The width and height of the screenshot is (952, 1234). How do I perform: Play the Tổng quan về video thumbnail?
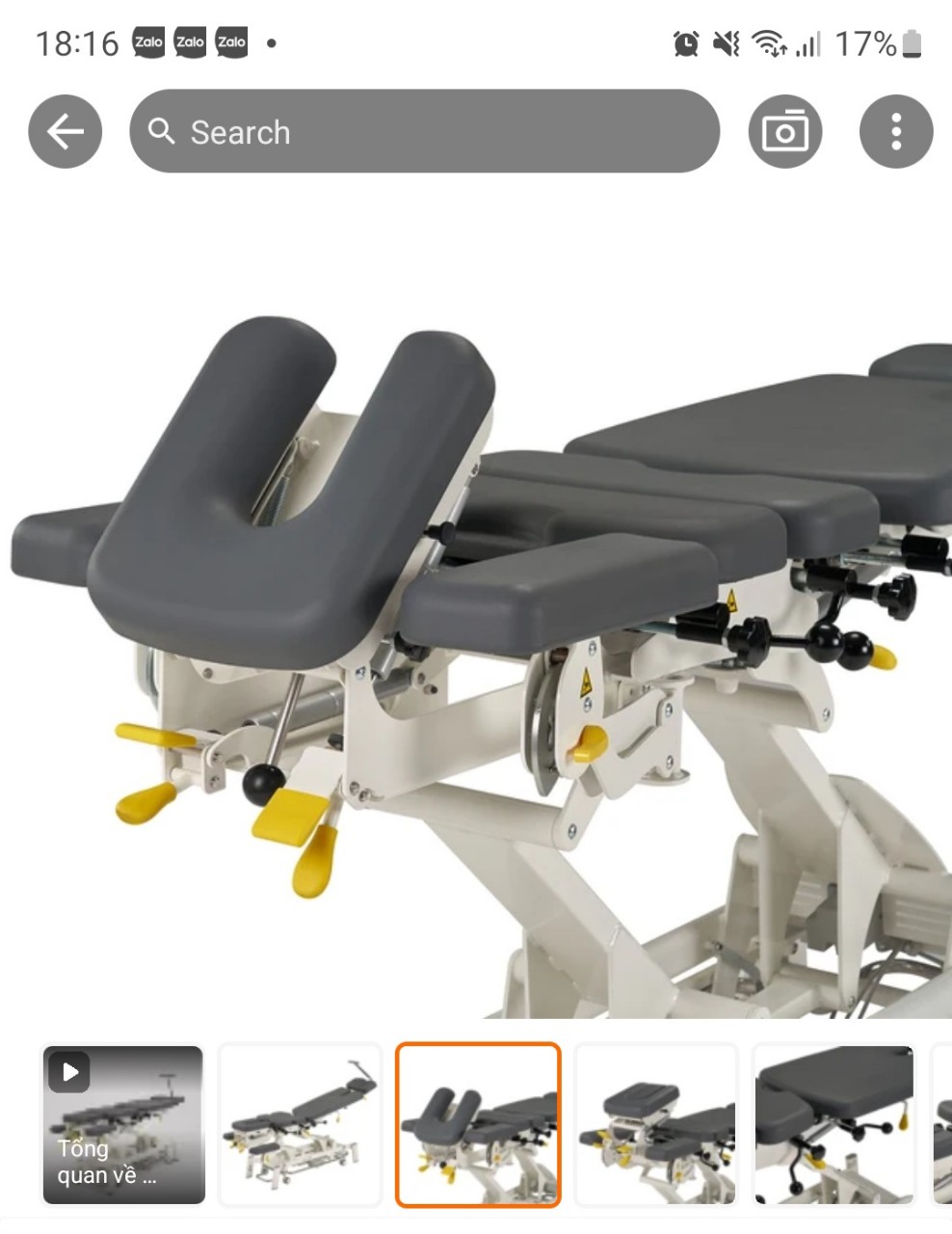123,1124
